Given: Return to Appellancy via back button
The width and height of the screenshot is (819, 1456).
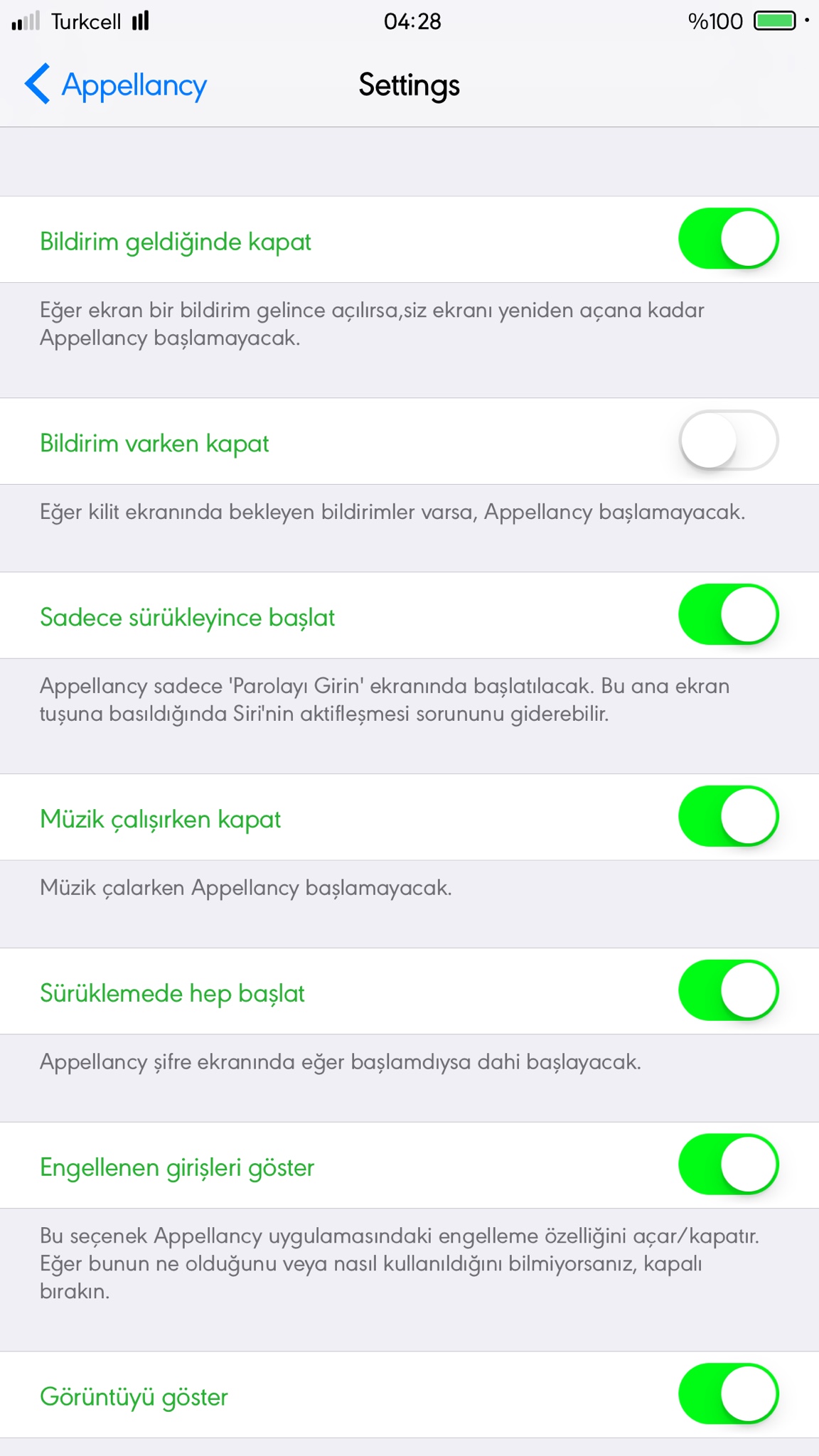Looking at the screenshot, I should tap(117, 84).
